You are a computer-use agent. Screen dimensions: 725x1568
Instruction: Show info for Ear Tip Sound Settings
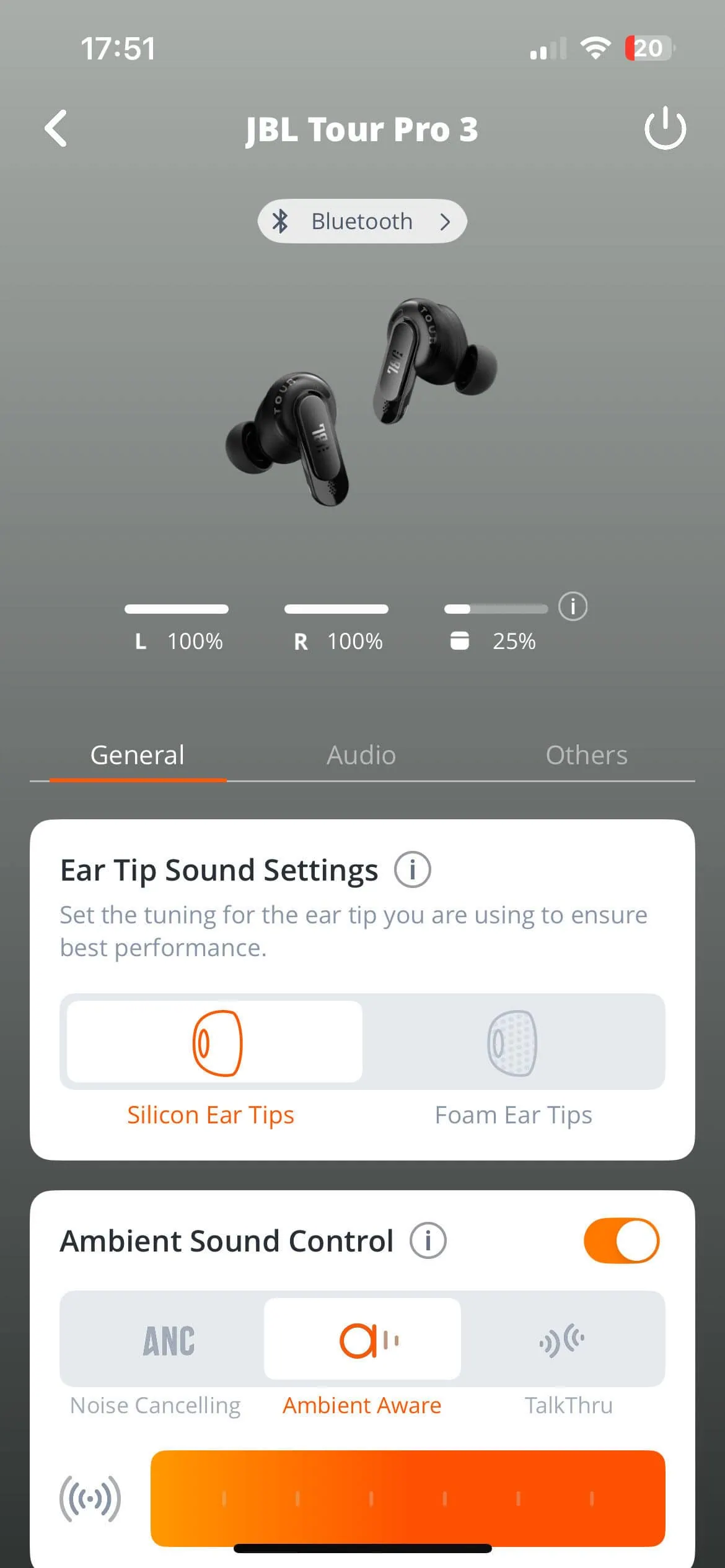coord(413,869)
